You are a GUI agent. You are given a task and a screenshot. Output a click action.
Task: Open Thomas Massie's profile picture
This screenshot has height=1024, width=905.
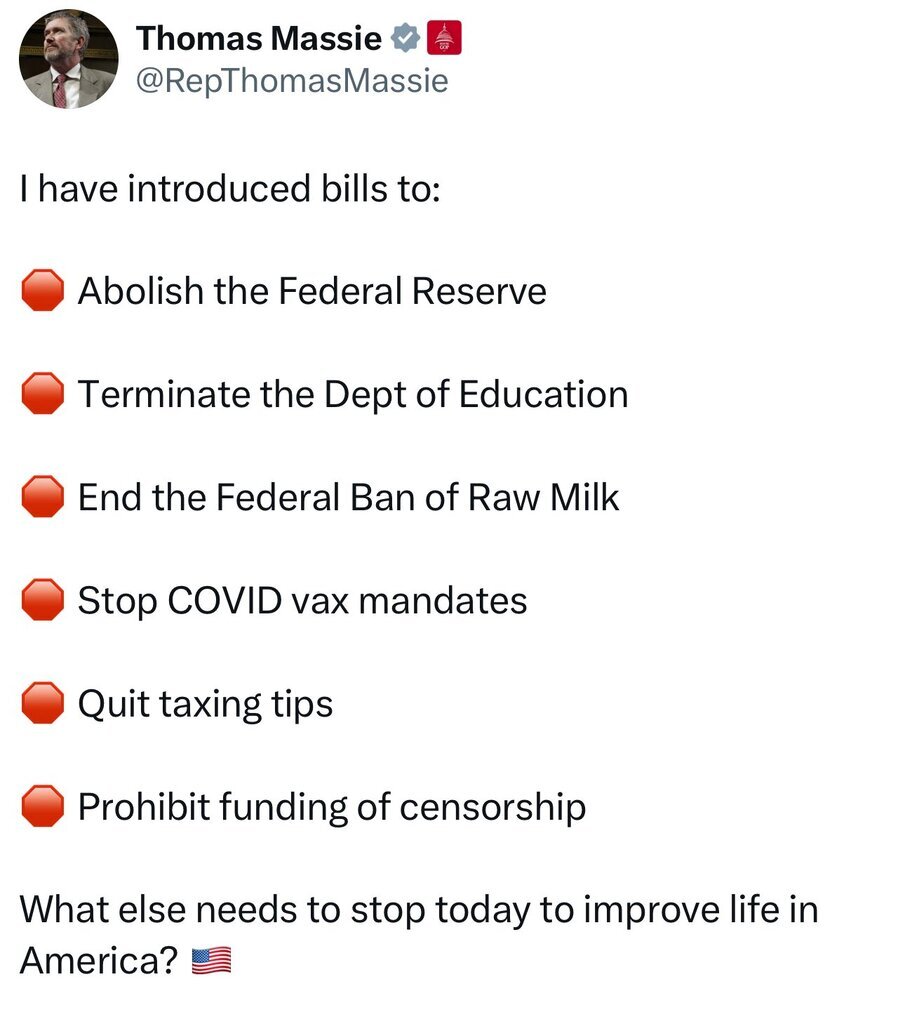point(68,60)
